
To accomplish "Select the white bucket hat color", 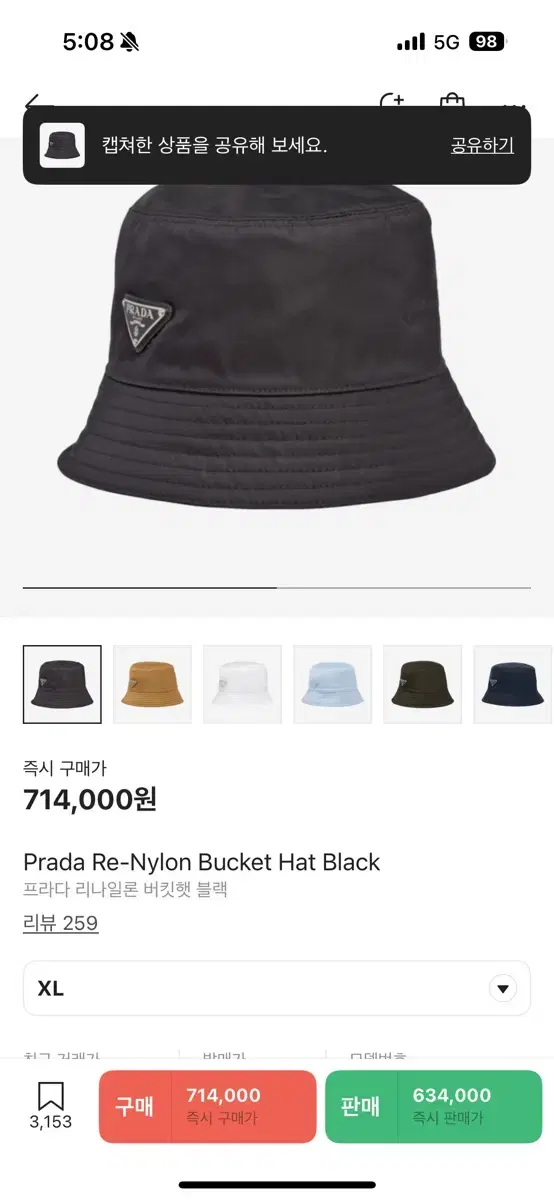I will click(242, 684).
